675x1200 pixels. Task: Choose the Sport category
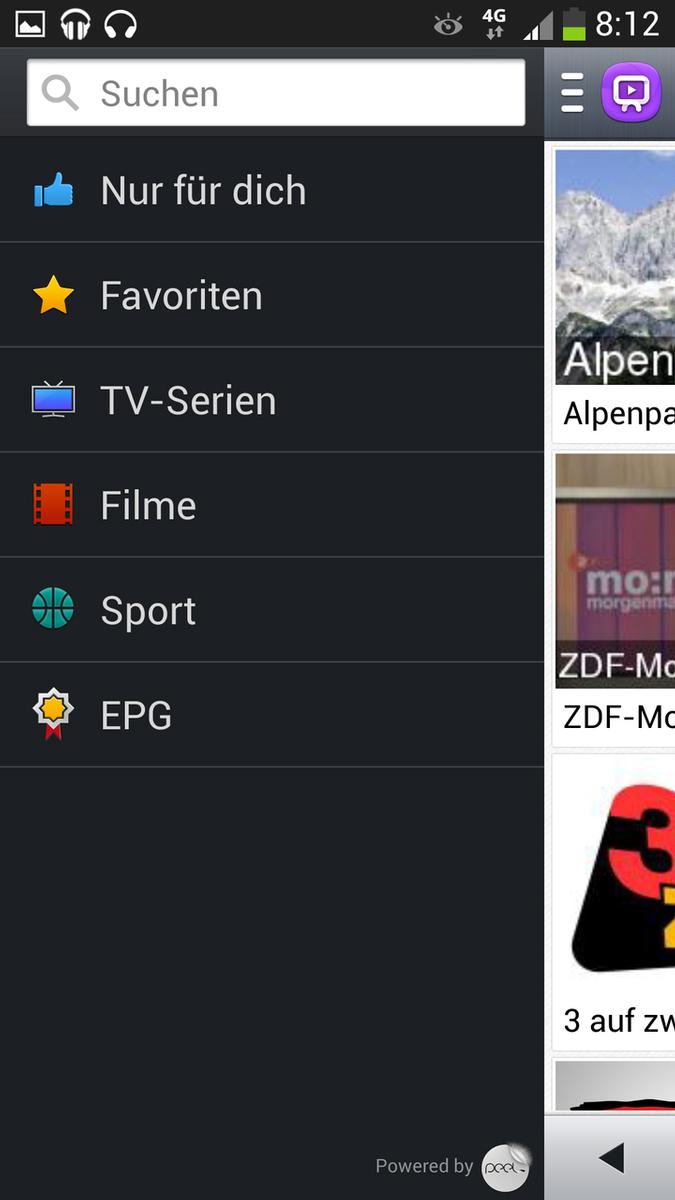[272, 610]
